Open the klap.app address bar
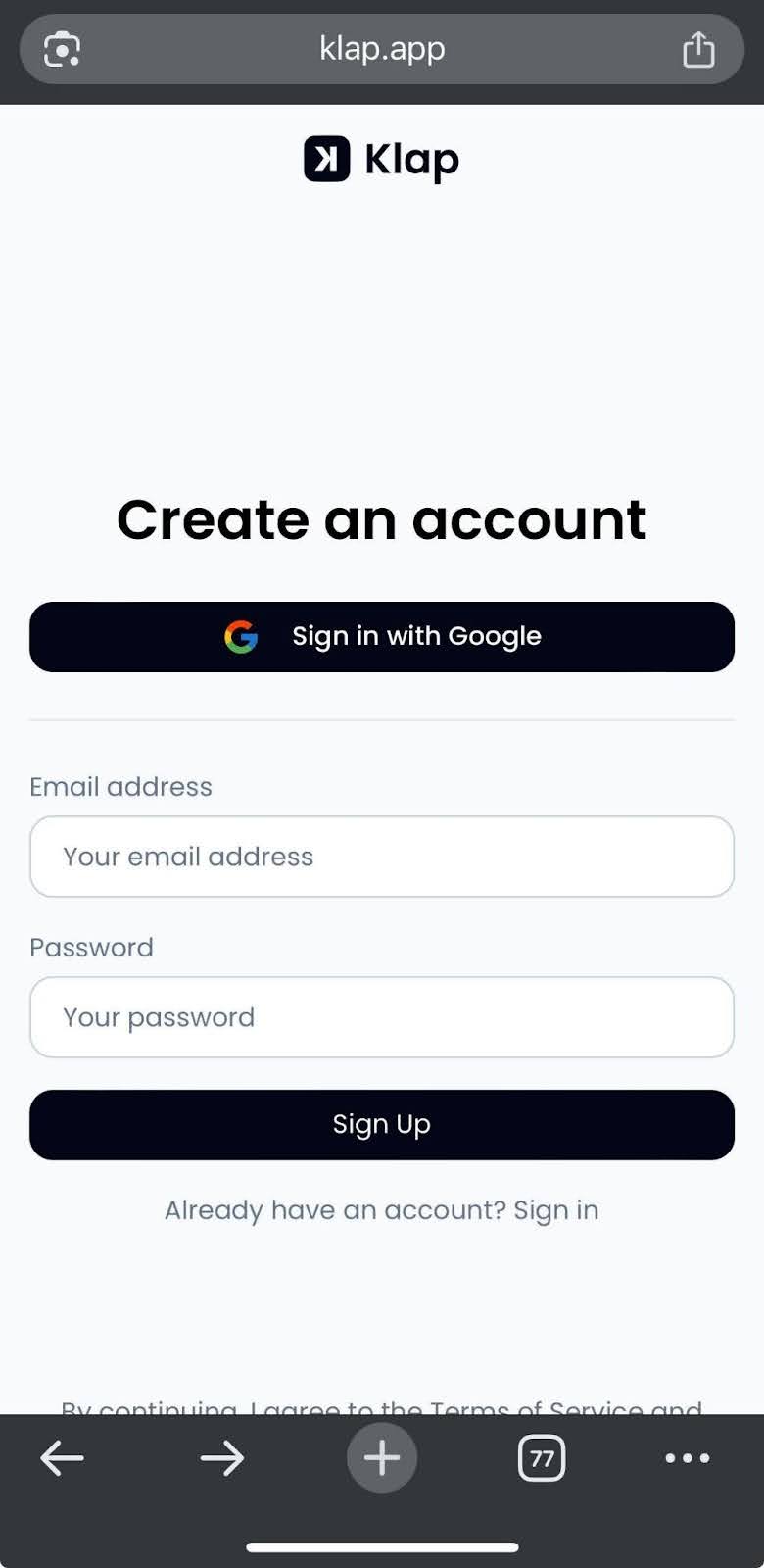764x1568 pixels. 382,49
